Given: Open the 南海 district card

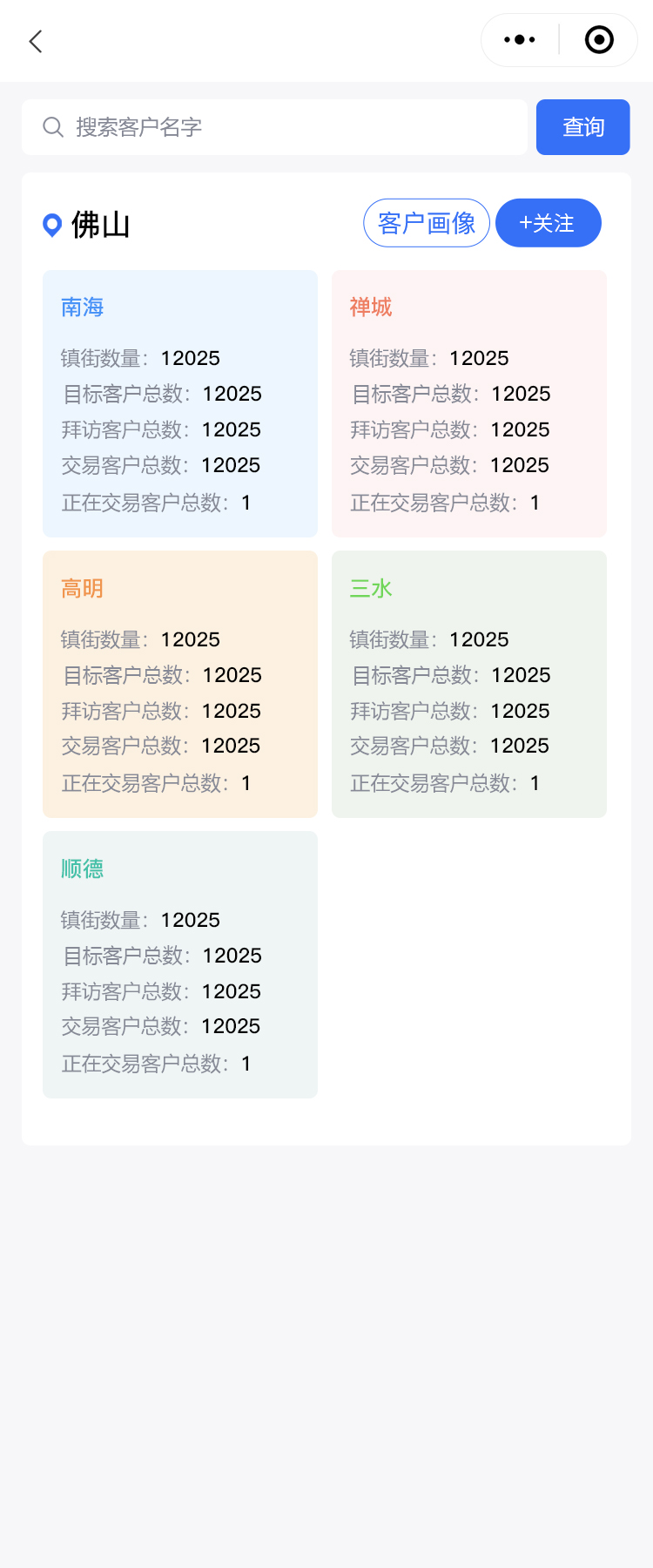Looking at the screenshot, I should click(180, 403).
